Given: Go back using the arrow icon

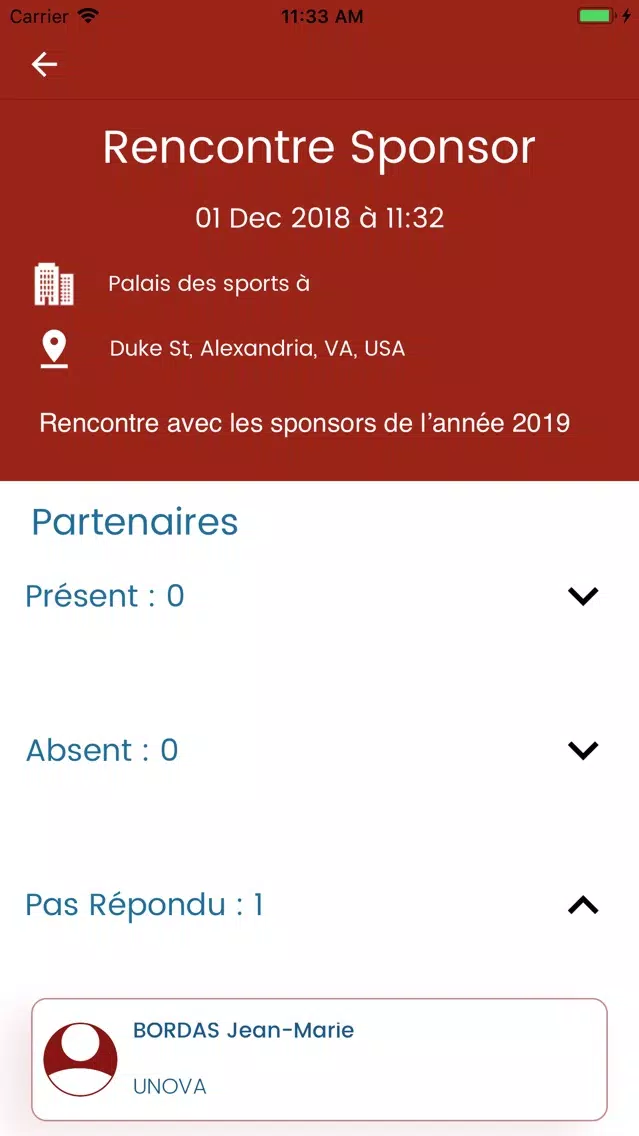Looking at the screenshot, I should point(44,64).
